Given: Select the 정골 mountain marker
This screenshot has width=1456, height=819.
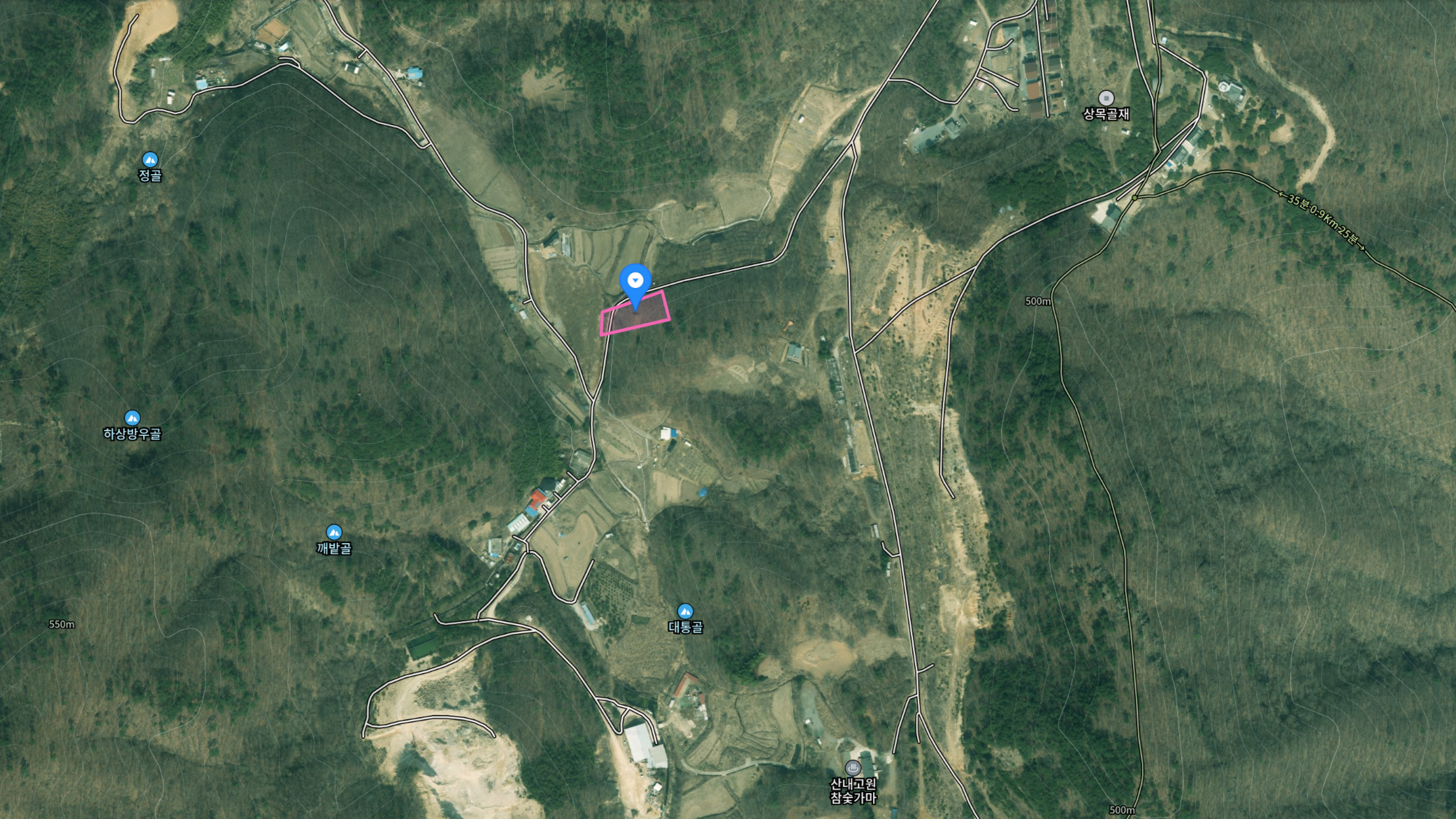Looking at the screenshot, I should pyautogui.click(x=150, y=160).
